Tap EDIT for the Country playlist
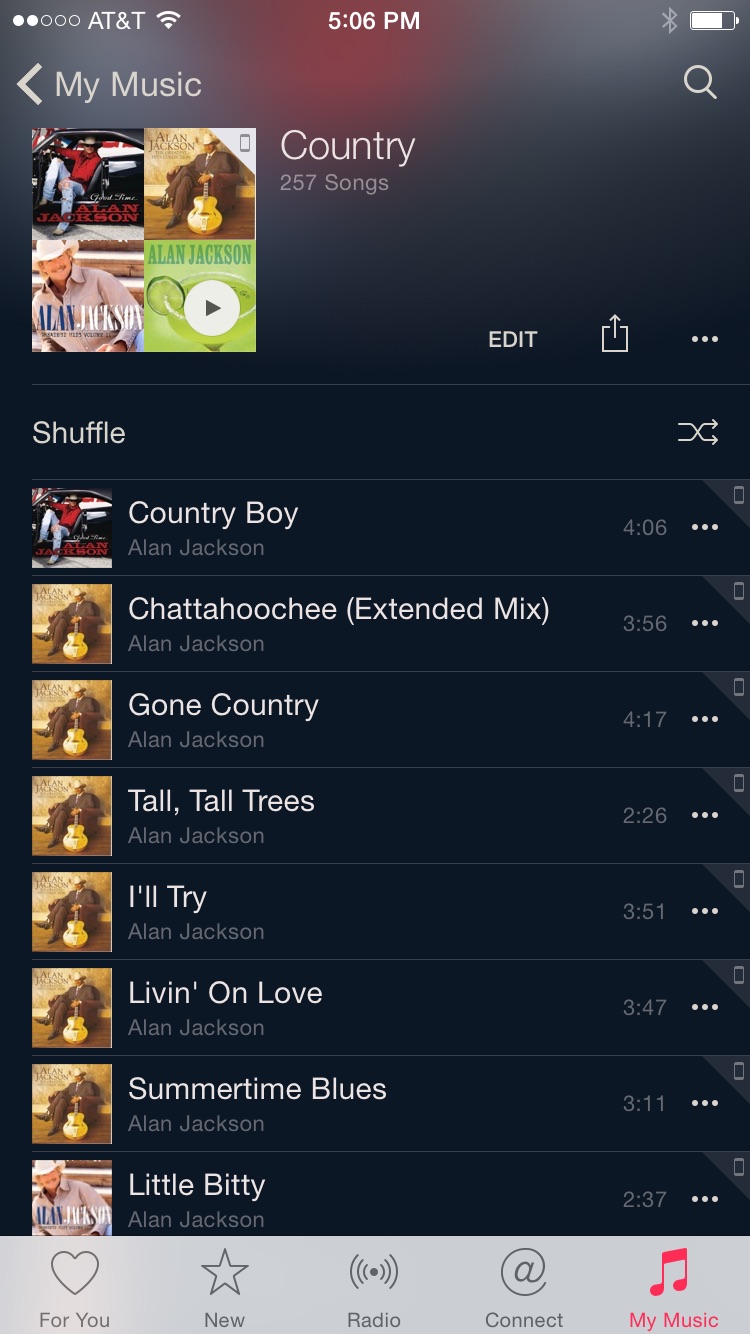Image resolution: width=750 pixels, height=1334 pixels. pyautogui.click(x=513, y=339)
